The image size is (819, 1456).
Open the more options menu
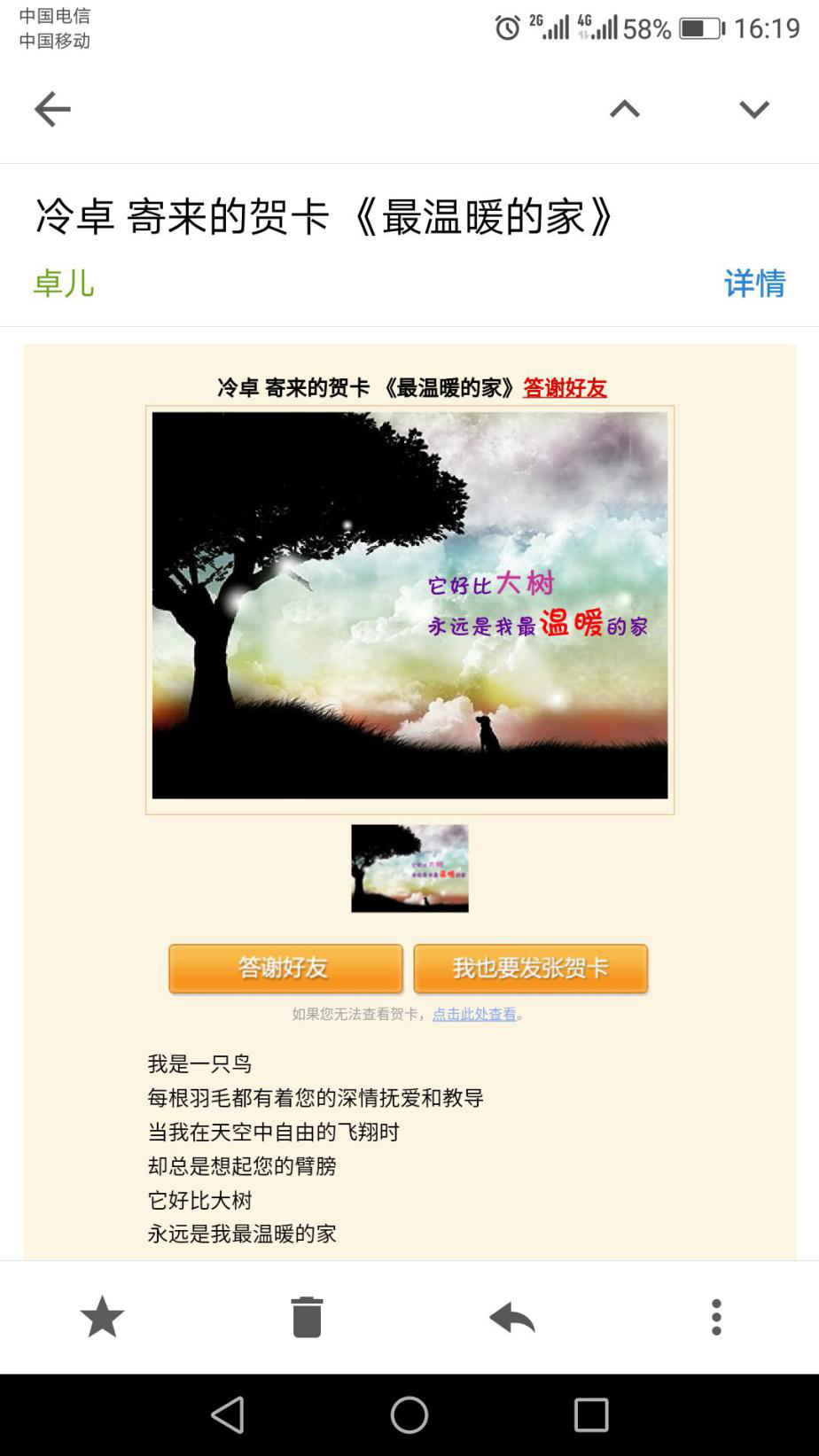(x=716, y=1317)
